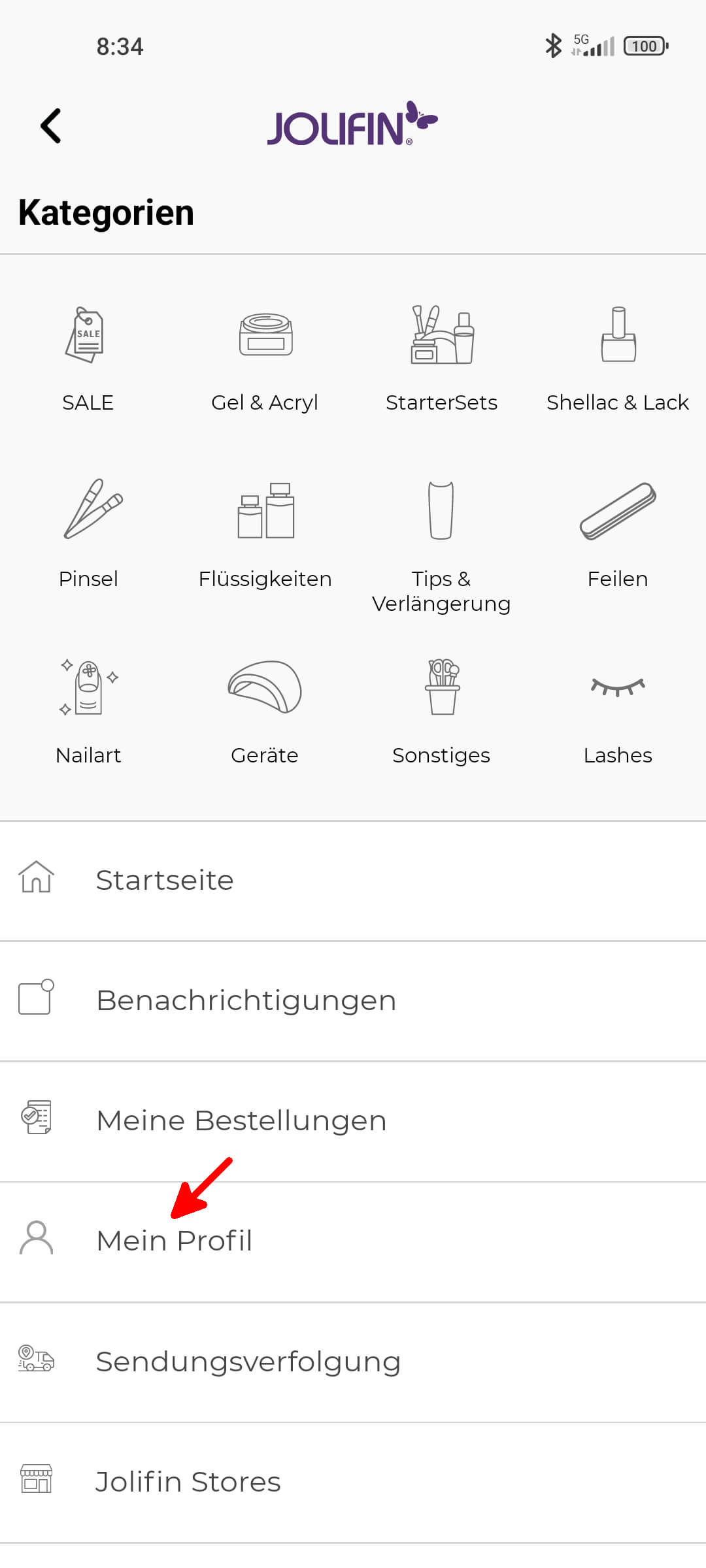Screen dimensions: 706x1568
Task: Open the Shellac & Lack category
Action: click(618, 359)
